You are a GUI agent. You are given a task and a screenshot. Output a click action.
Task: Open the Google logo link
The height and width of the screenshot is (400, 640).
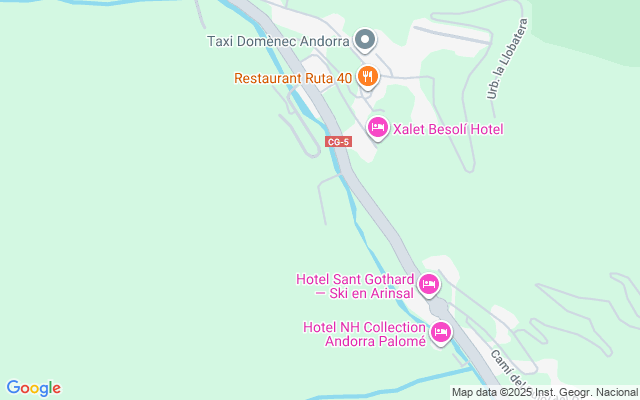(33, 388)
